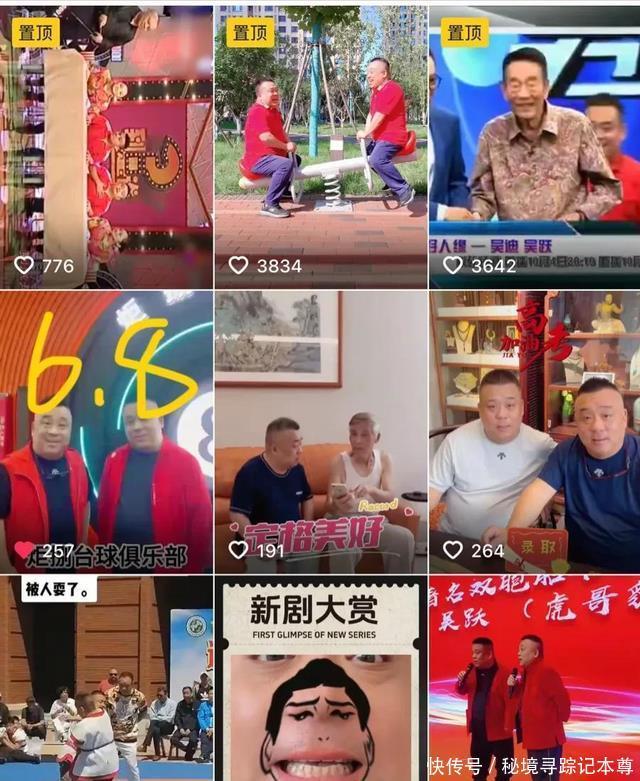Open the video captioned 被人耍了
Image resolution: width=640 pixels, height=781 pixels.
click(106, 680)
